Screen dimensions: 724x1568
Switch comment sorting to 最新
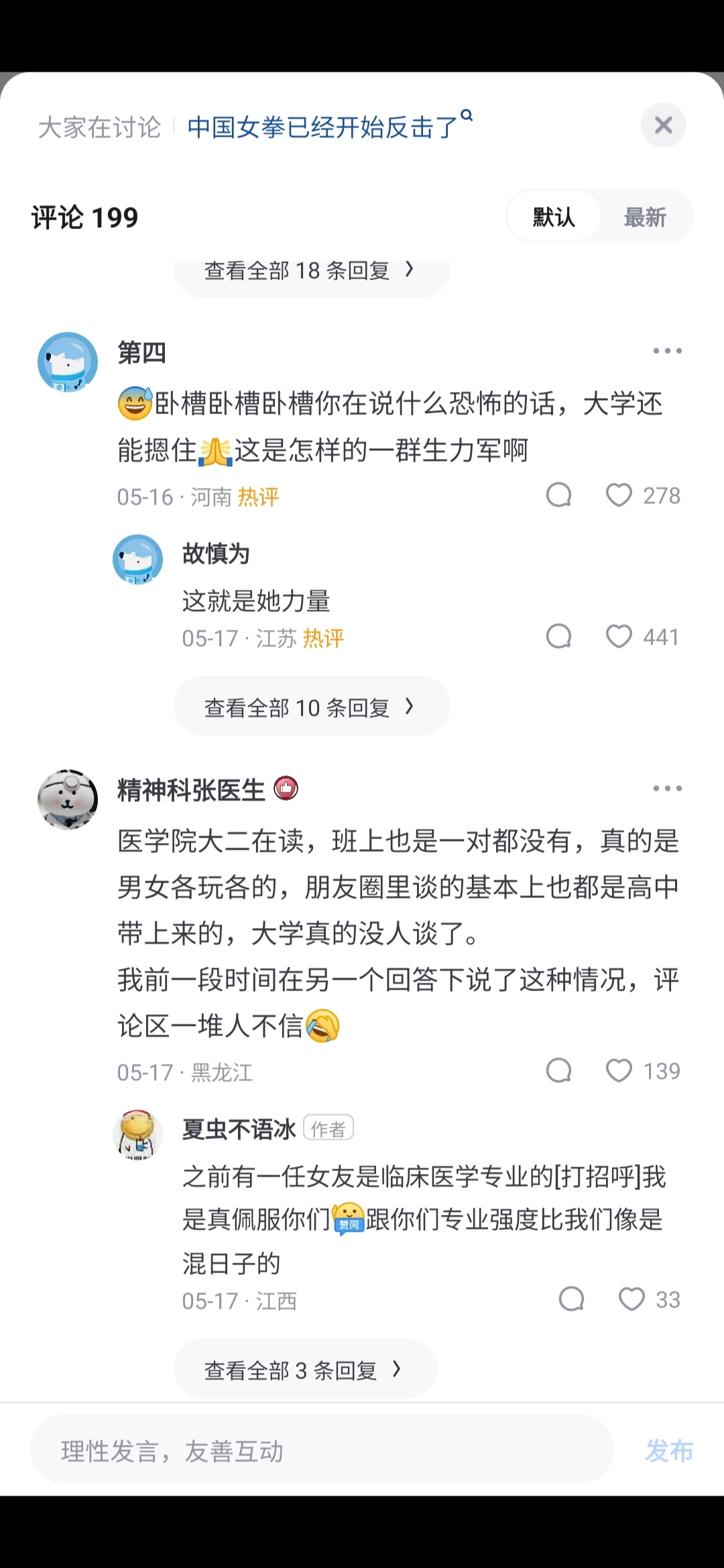point(645,217)
